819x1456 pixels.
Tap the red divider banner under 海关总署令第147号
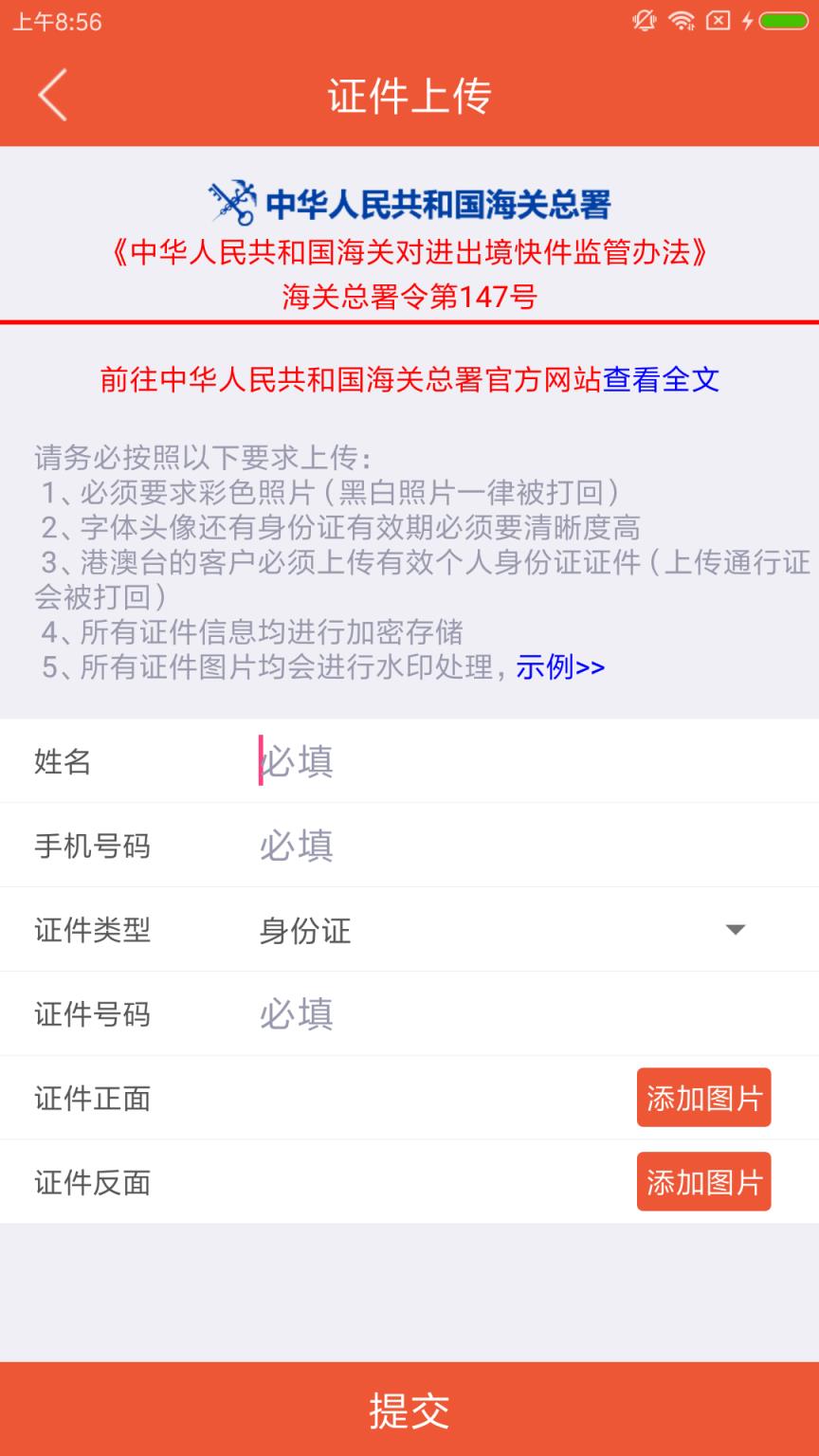[x=409, y=323]
